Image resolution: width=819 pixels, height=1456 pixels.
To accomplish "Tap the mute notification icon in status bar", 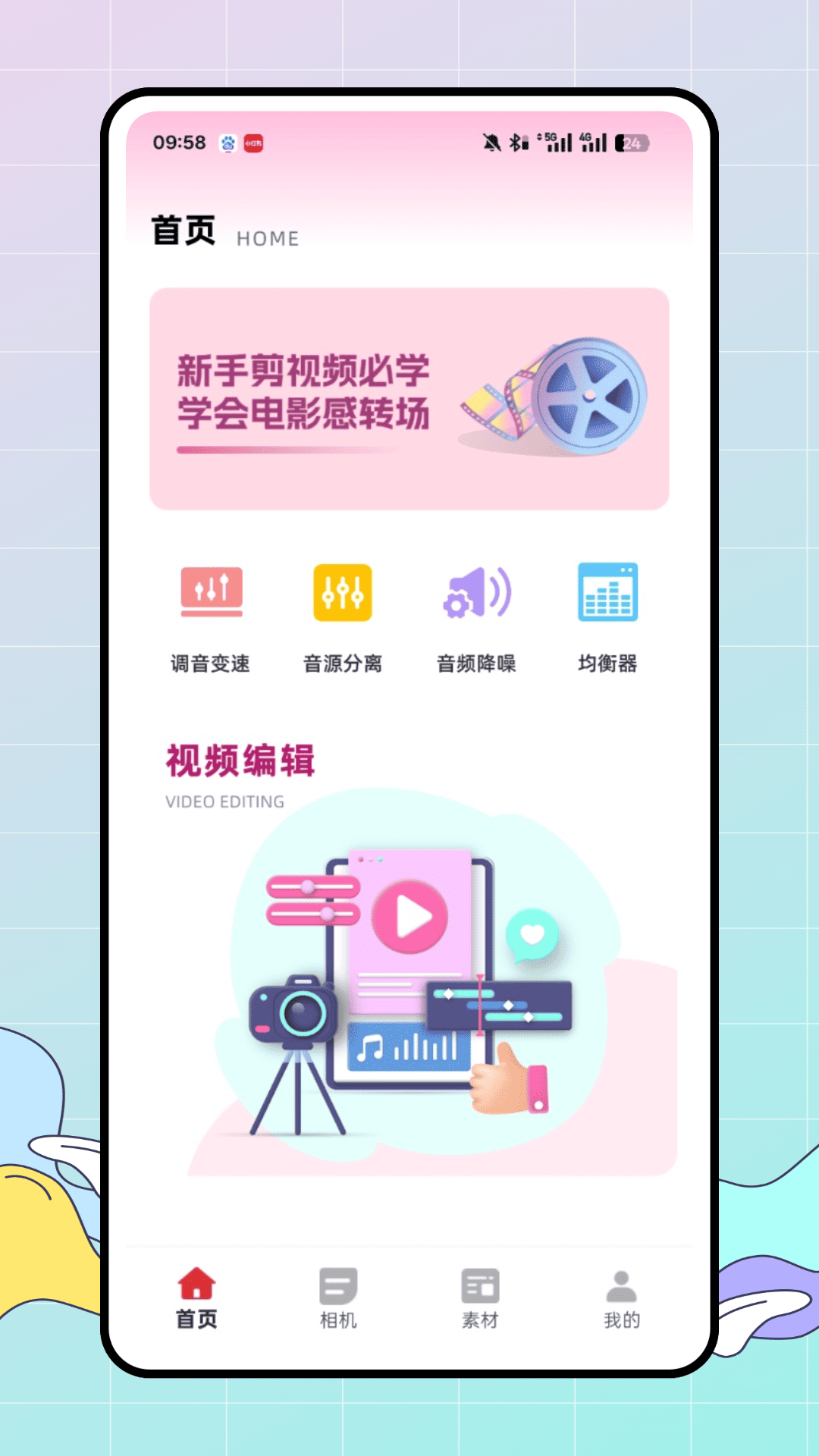I will point(490,142).
